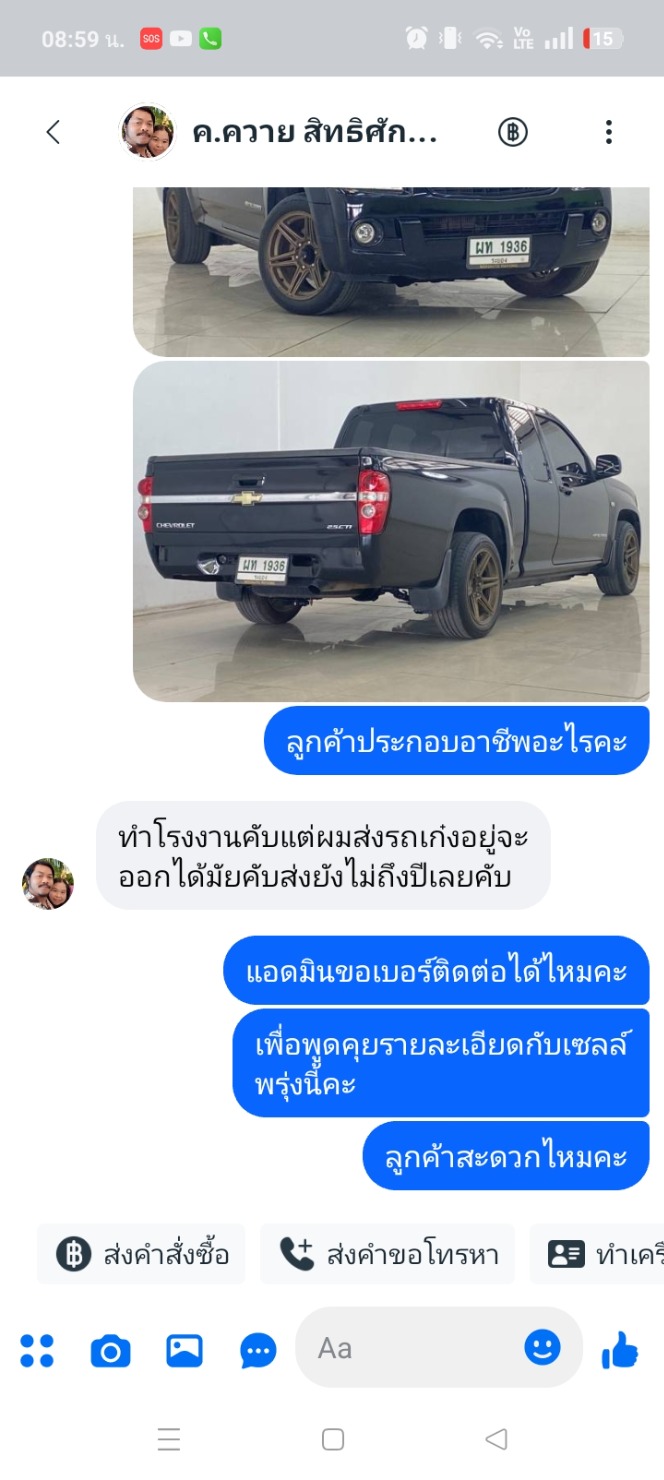664x1480 pixels.
Task: Open the gallery image picker
Action: click(184, 1351)
